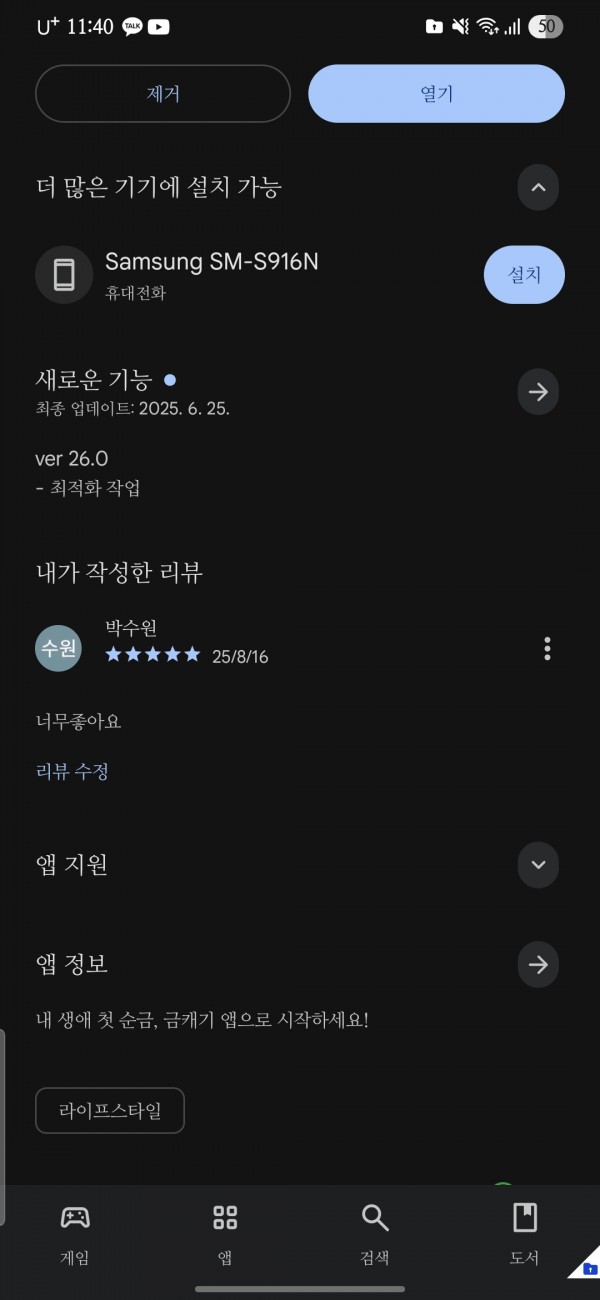This screenshot has height=1300, width=600.
Task: Open overflow menu on 박수원's review
Action: pos(547,648)
